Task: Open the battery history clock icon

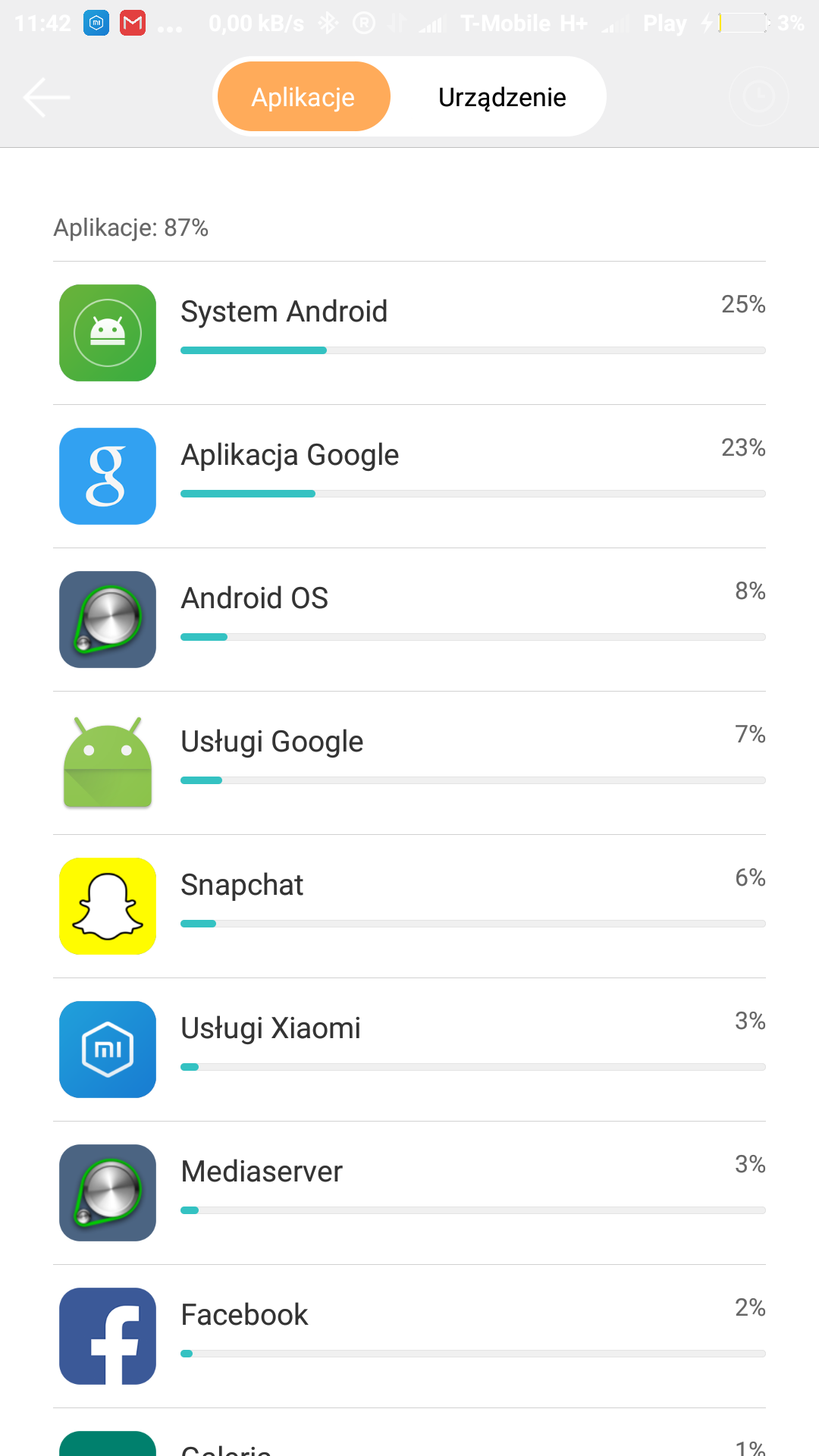Action: [758, 97]
